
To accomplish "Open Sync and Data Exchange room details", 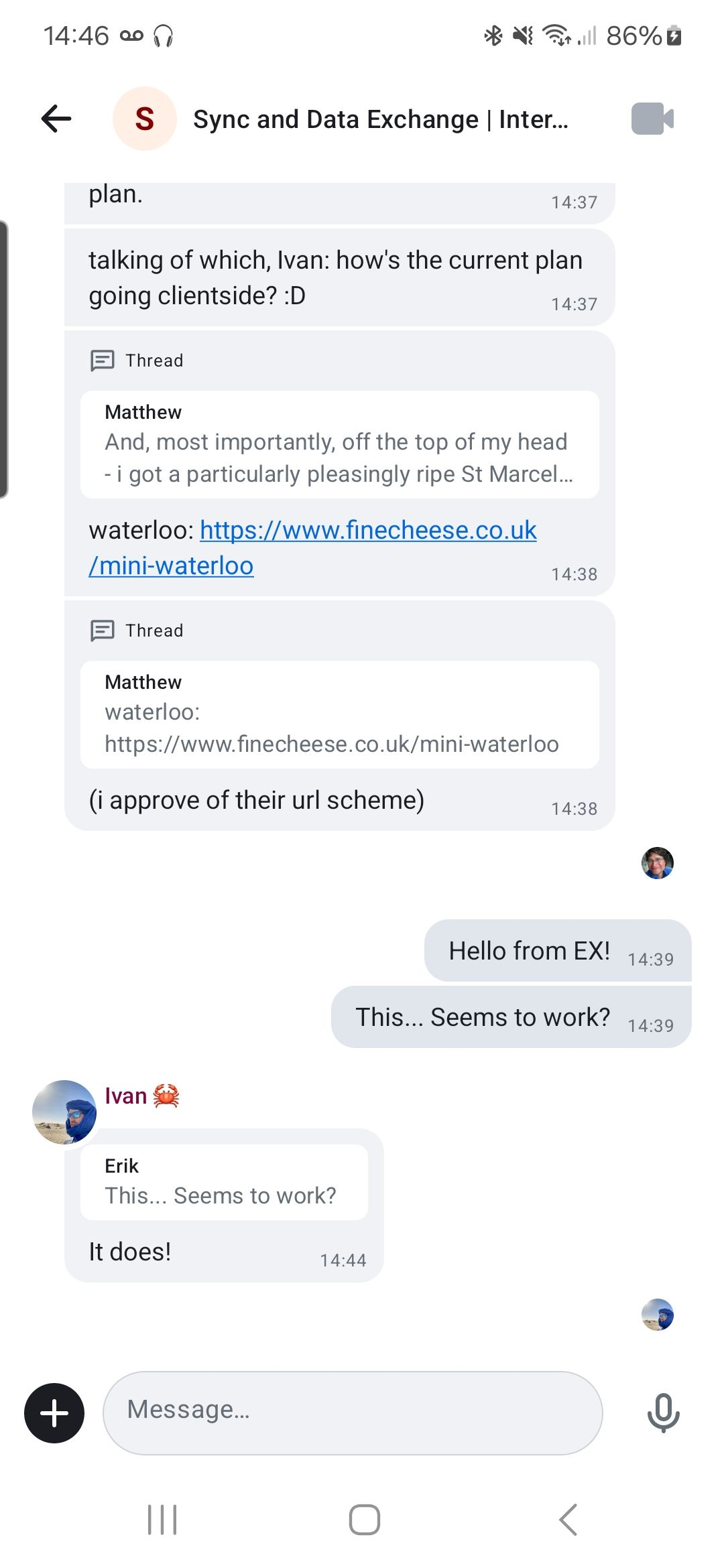I will pyautogui.click(x=379, y=119).
